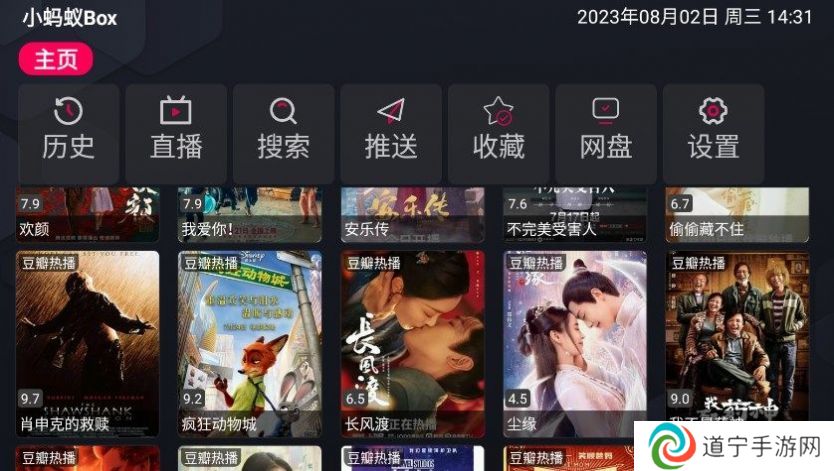Image resolution: width=834 pixels, height=471 pixels.
Task: Open 设置 settings
Action: click(713, 130)
